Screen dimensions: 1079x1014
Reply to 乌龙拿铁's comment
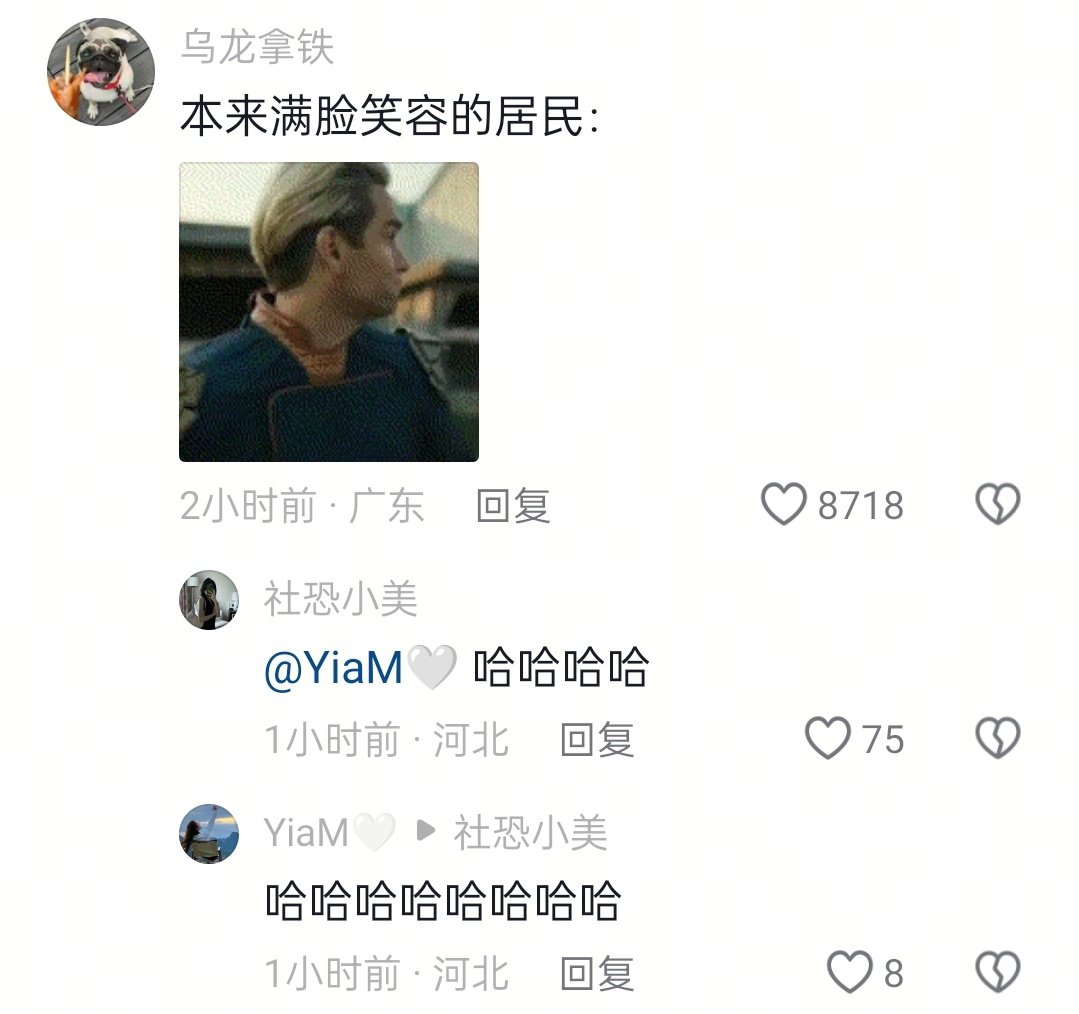(513, 506)
